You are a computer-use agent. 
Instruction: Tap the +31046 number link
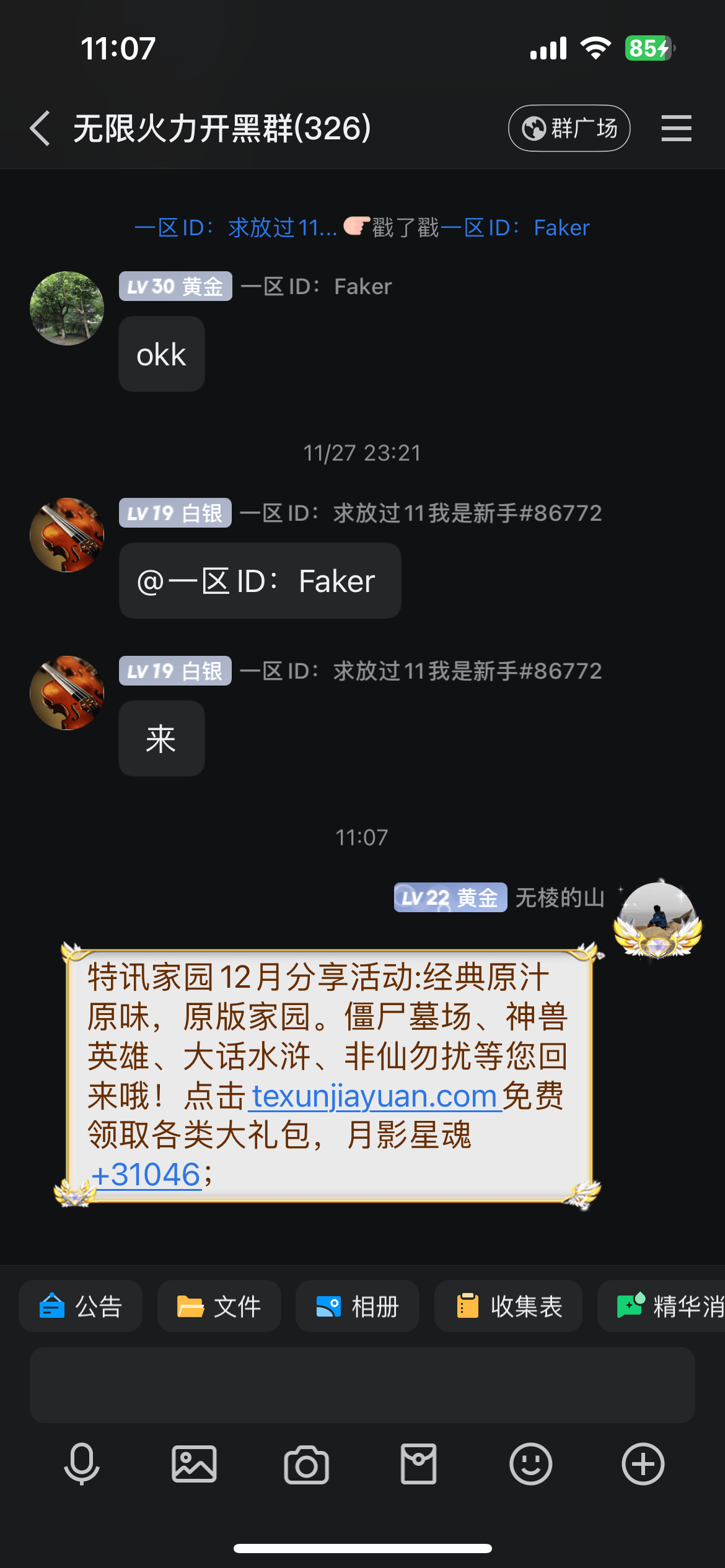[x=146, y=1175]
